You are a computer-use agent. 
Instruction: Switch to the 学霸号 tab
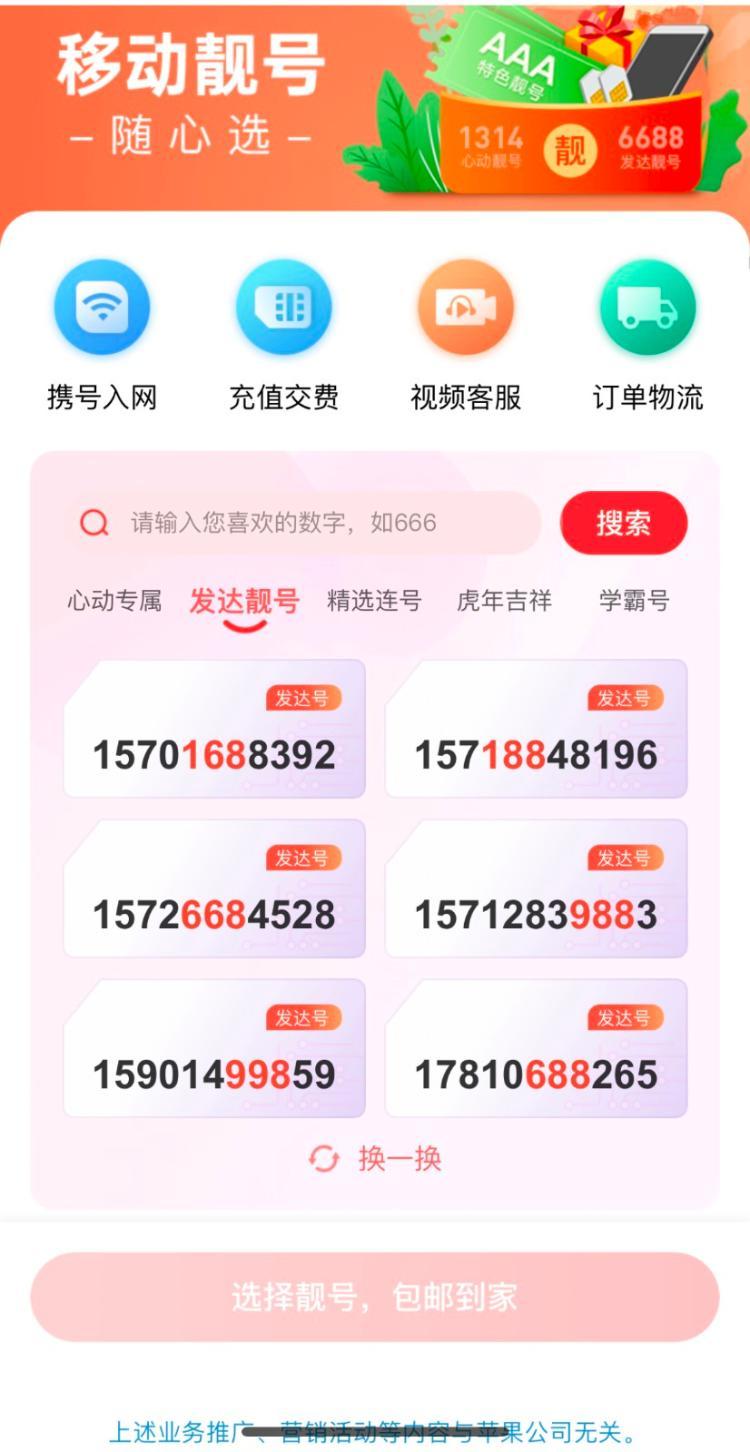634,601
